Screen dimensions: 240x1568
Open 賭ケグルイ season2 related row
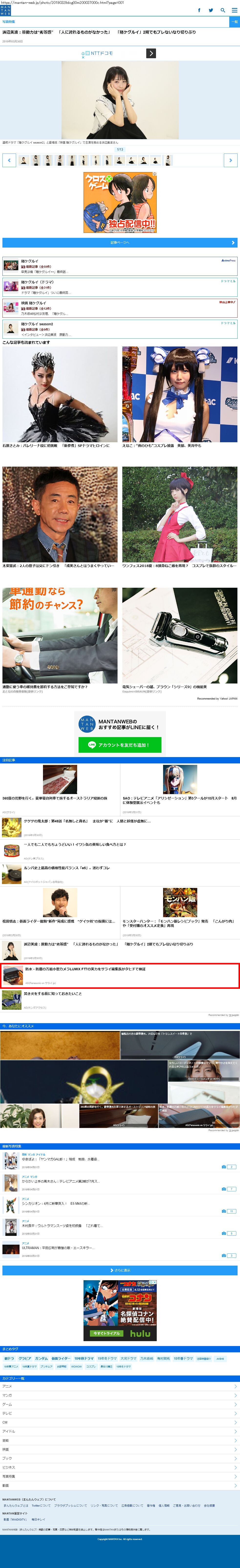120,329
